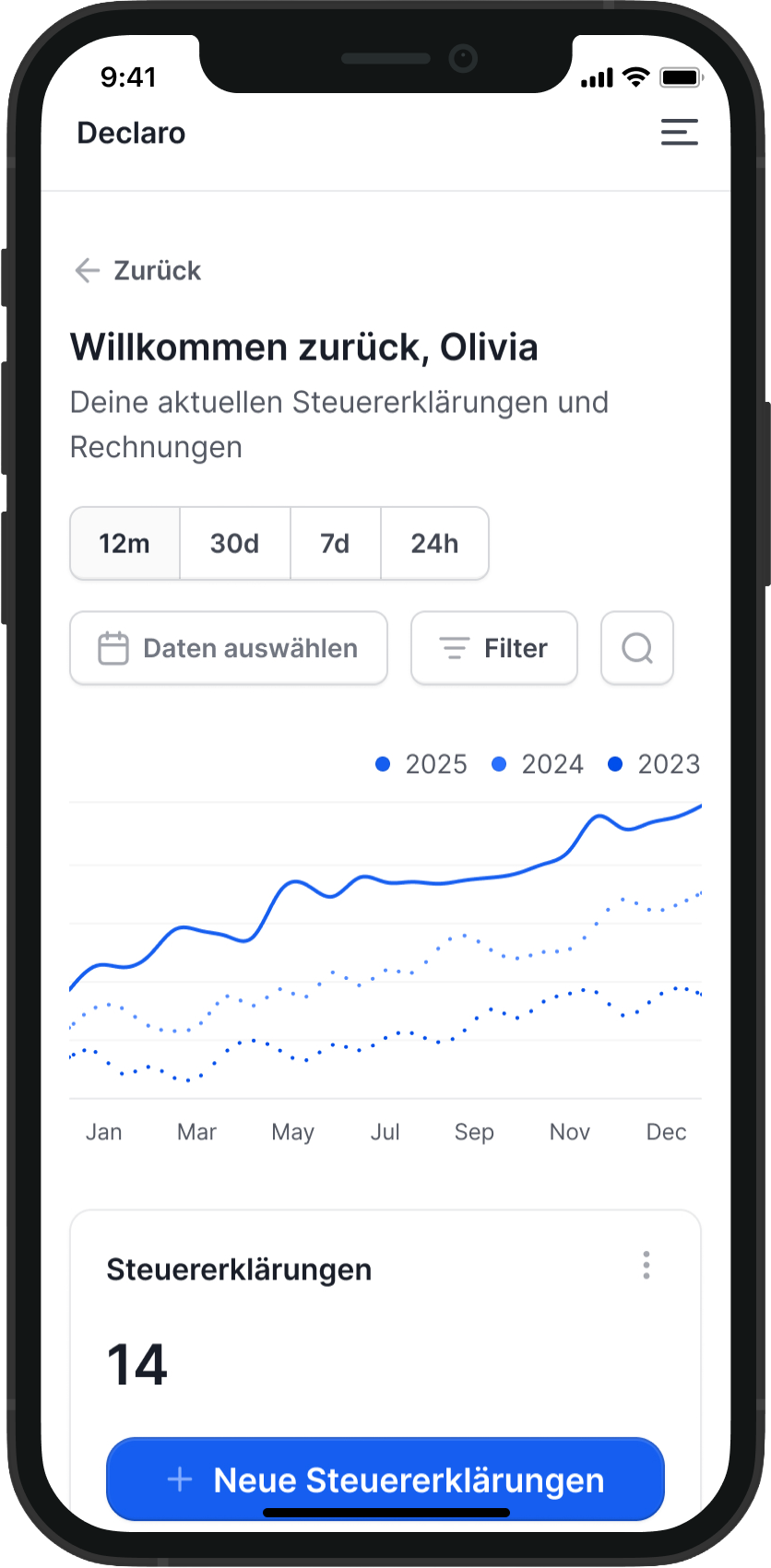Switch to the 30d time range
Viewport: 771px width, 1568px height.
click(234, 544)
